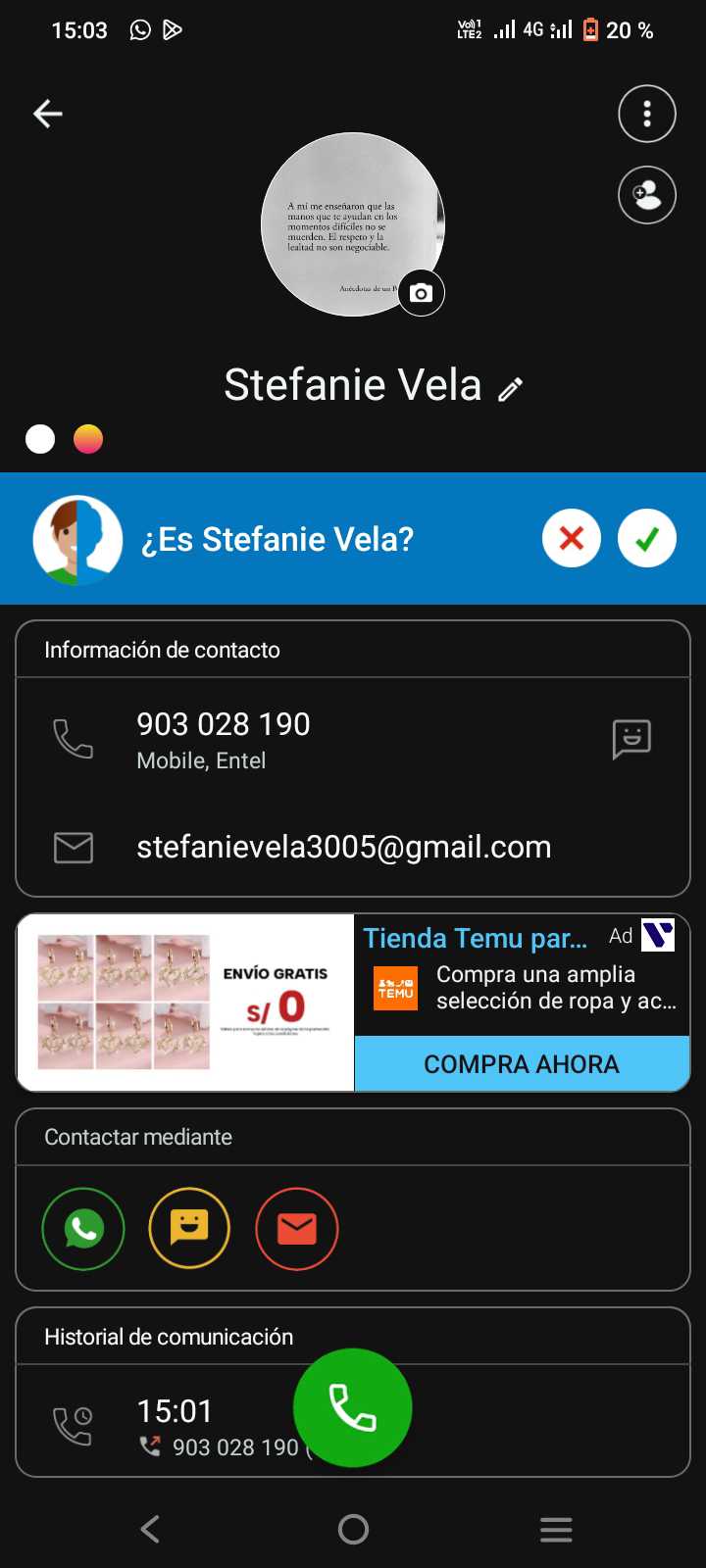
Task: Change the profile photo via camera icon
Action: click(421, 293)
